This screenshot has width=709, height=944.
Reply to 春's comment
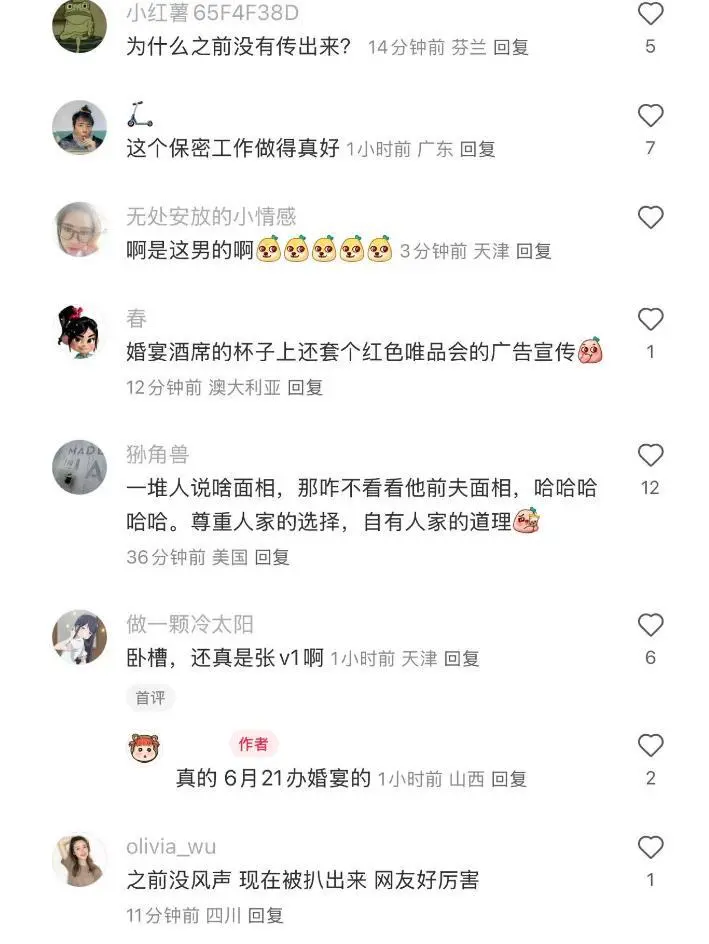305,387
